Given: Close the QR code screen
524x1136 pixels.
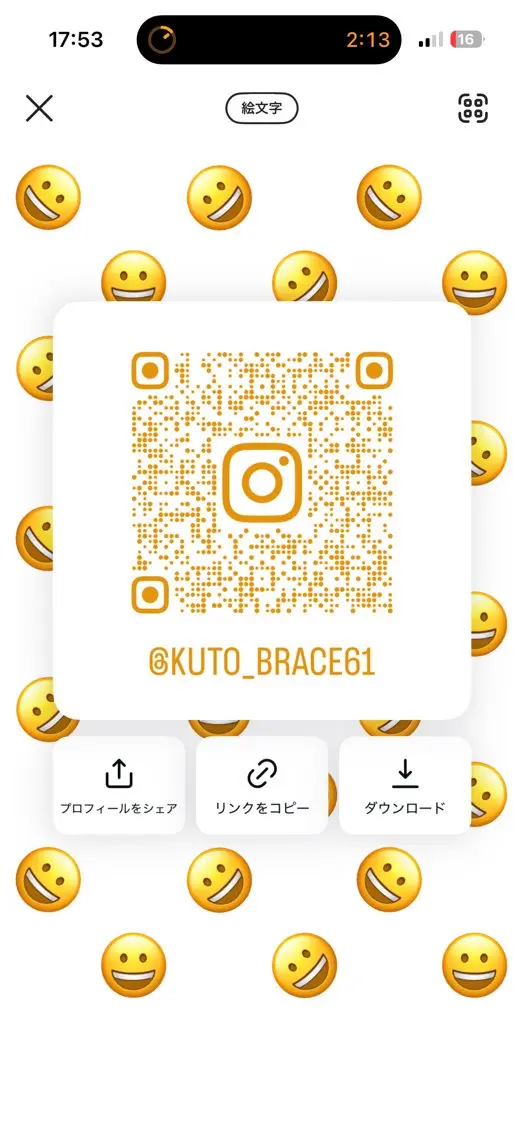Looking at the screenshot, I should tap(39, 109).
